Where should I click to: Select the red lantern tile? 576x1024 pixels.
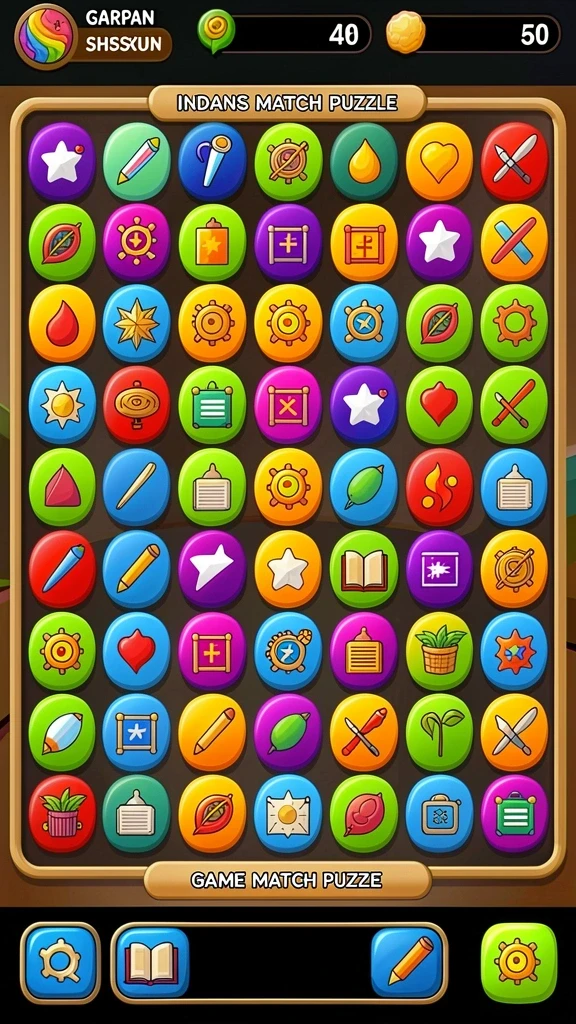(136, 405)
